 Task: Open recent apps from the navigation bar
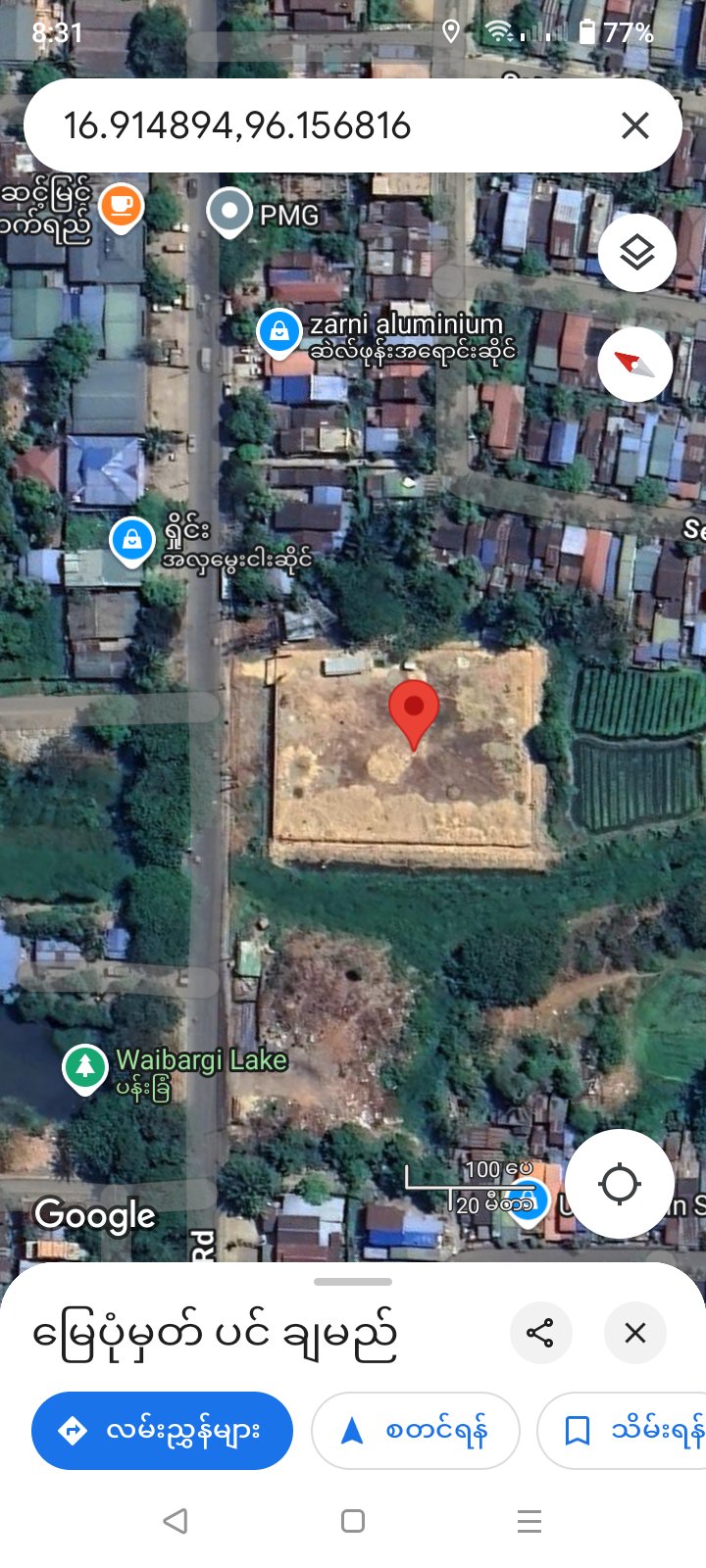click(x=529, y=1521)
